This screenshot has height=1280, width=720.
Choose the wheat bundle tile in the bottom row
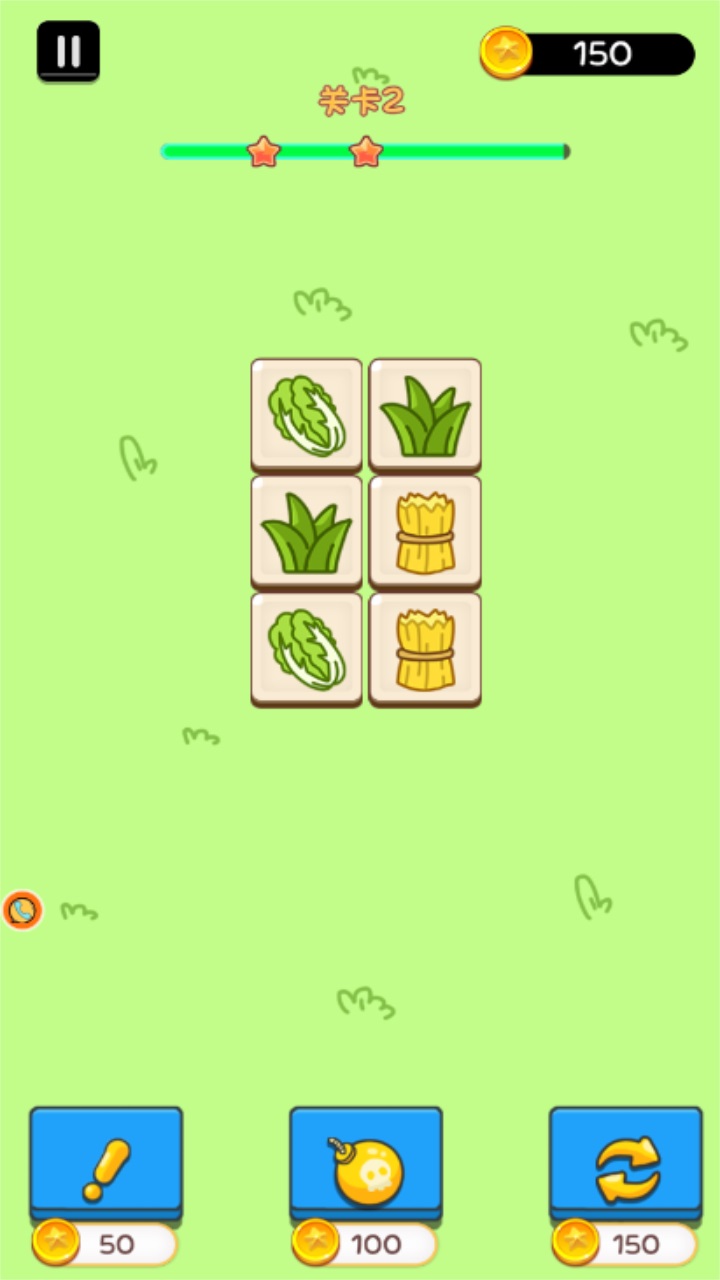425,648
